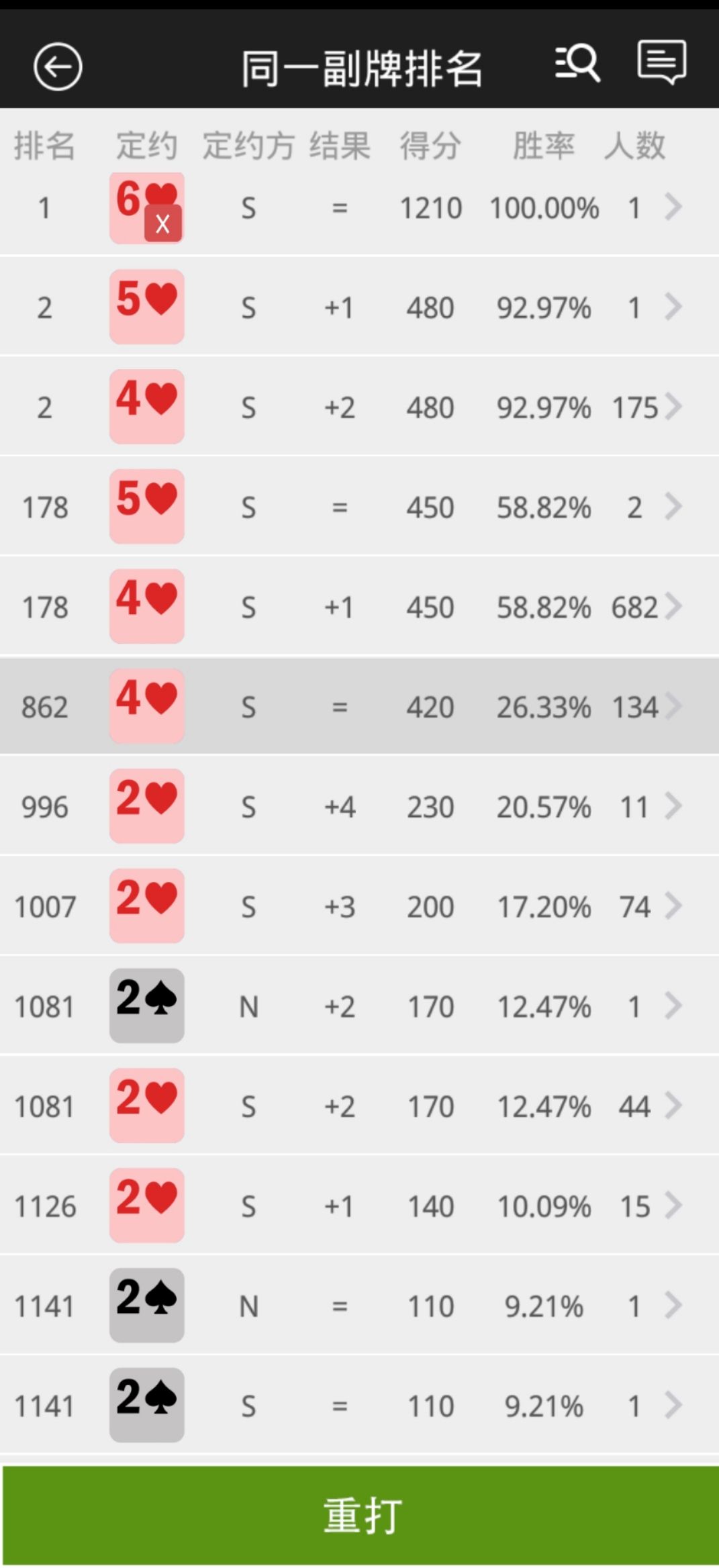
Task: Open the 2♠ S = row scoring 110
Action: tap(359, 1405)
